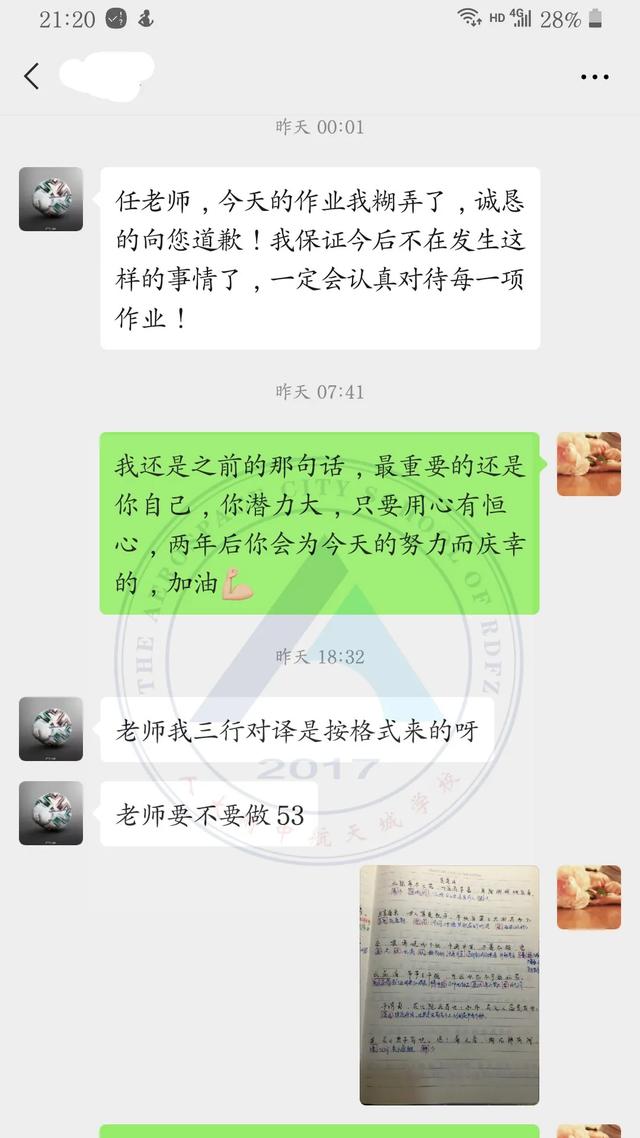This screenshot has height=1138, width=640.
Task: Open the chat details overflow menu
Action: coord(594,76)
